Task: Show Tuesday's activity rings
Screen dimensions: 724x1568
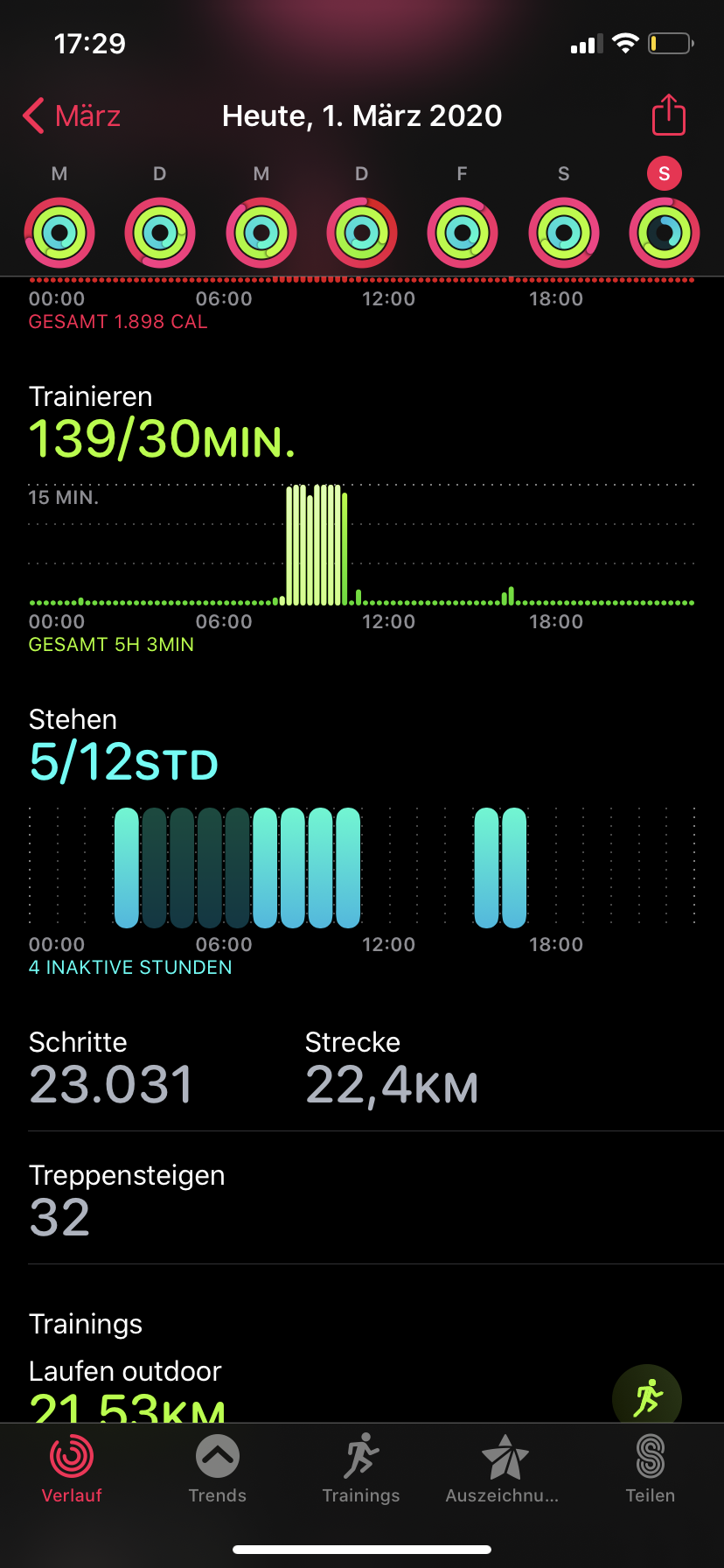Action: tap(160, 233)
